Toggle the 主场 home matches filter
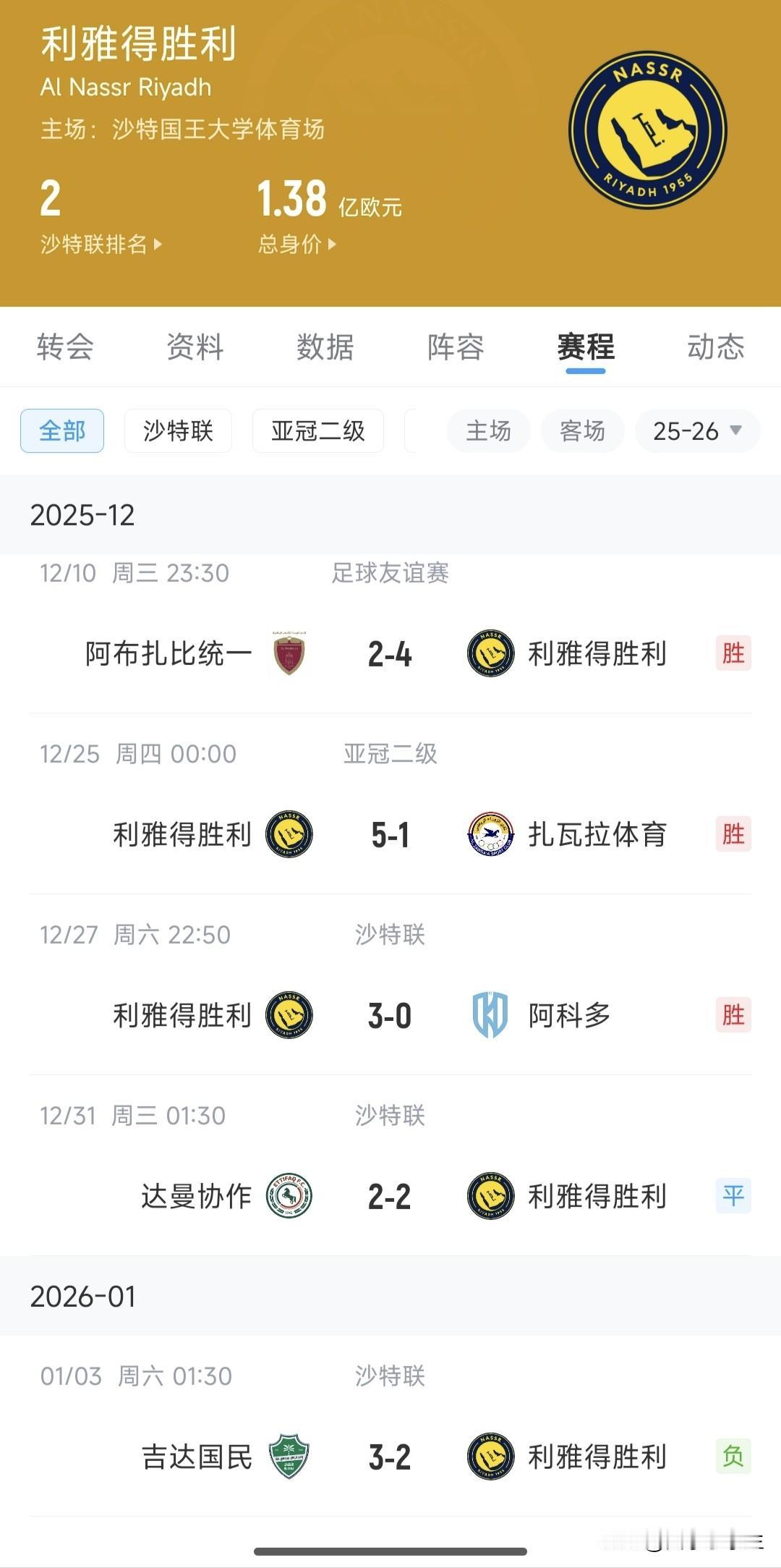781x1568 pixels. pyautogui.click(x=488, y=431)
